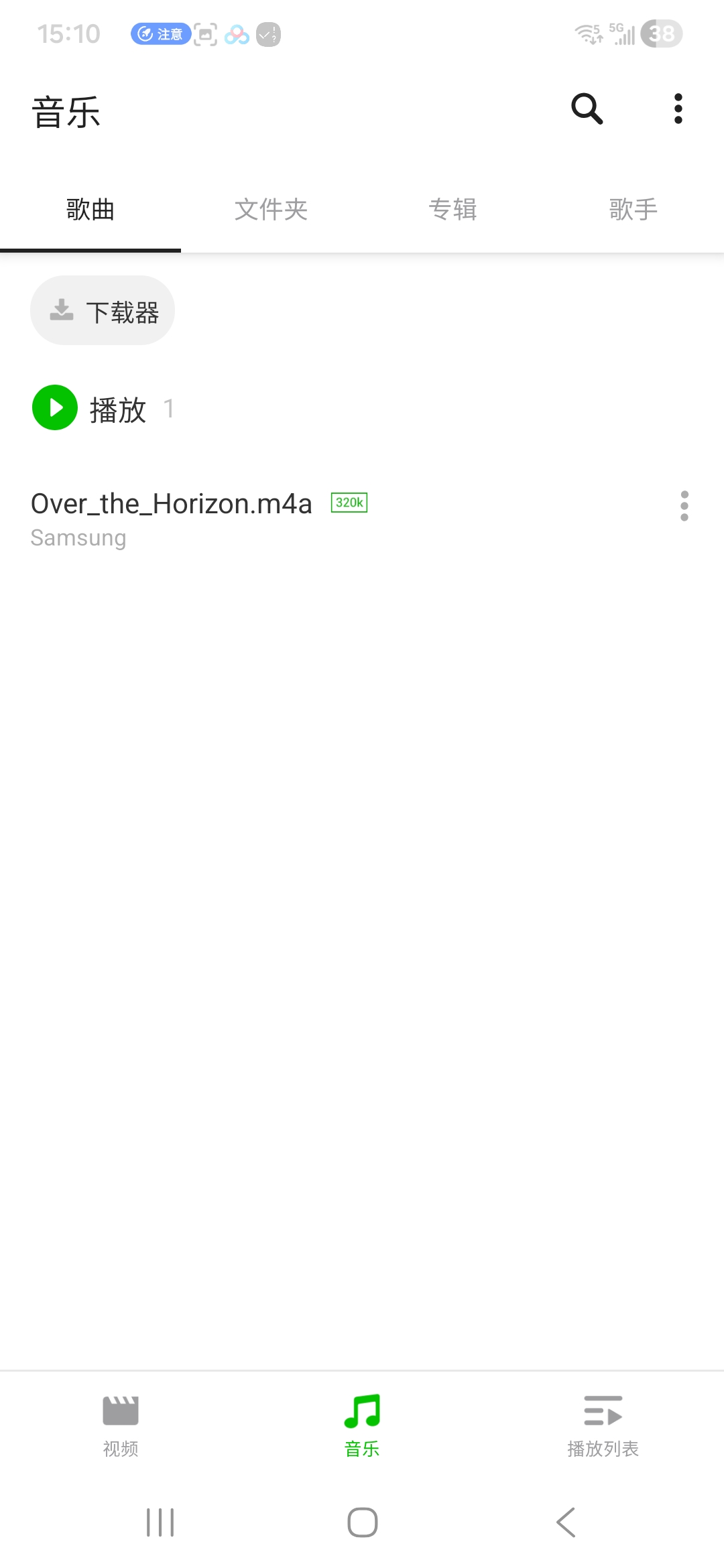Switch to the 文件夹 tab
Image resolution: width=724 pixels, height=1568 pixels.
pos(271,210)
